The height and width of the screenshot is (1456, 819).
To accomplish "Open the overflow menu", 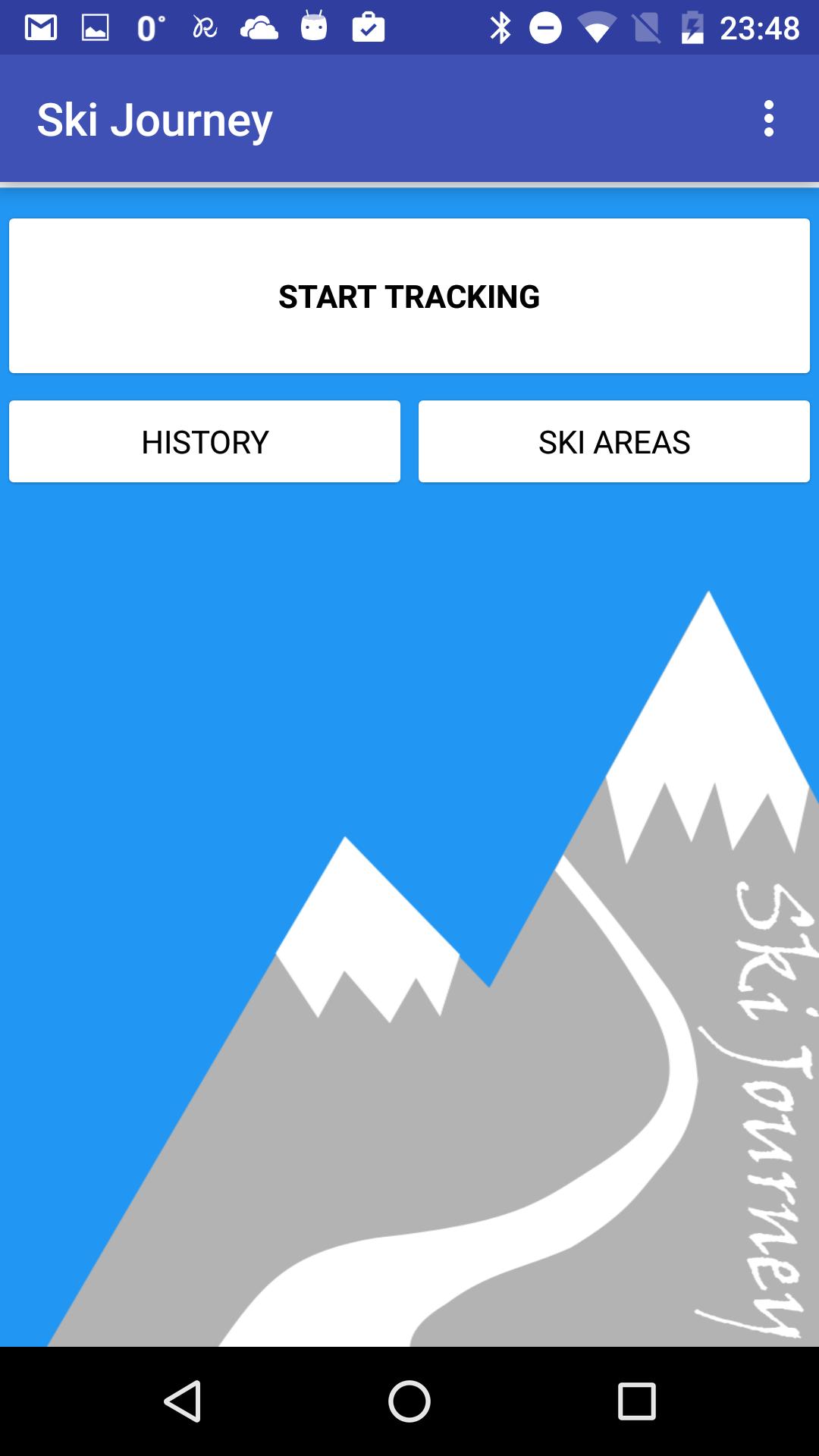I will pos(768,119).
